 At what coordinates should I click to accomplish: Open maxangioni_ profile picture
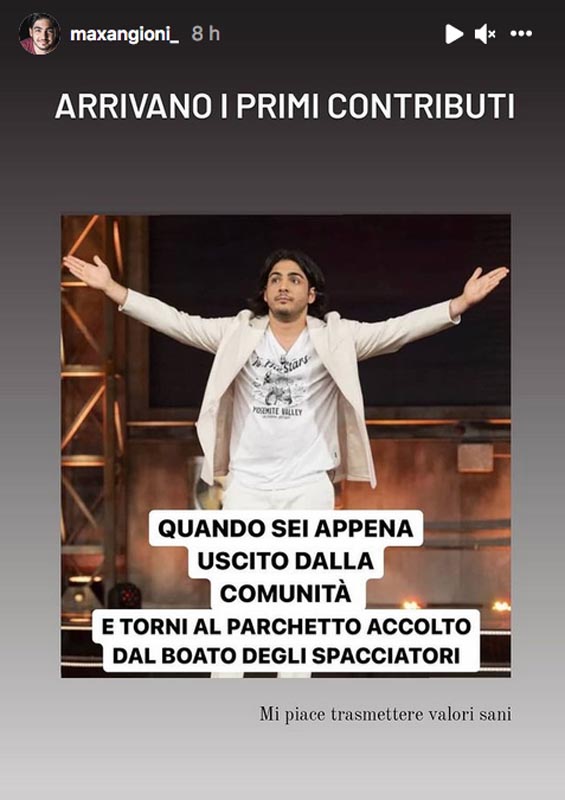point(39,34)
